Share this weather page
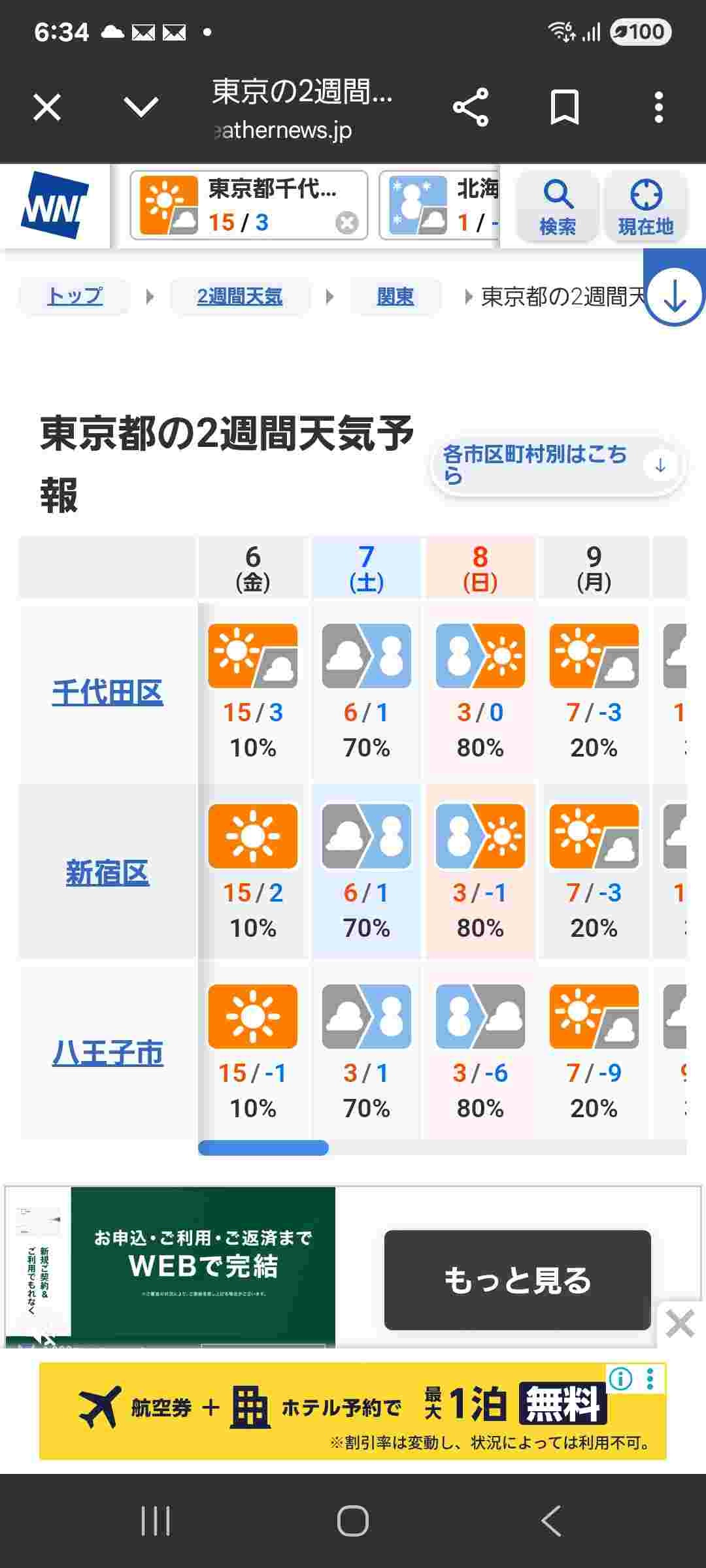Image resolution: width=706 pixels, height=1568 pixels. (x=471, y=107)
